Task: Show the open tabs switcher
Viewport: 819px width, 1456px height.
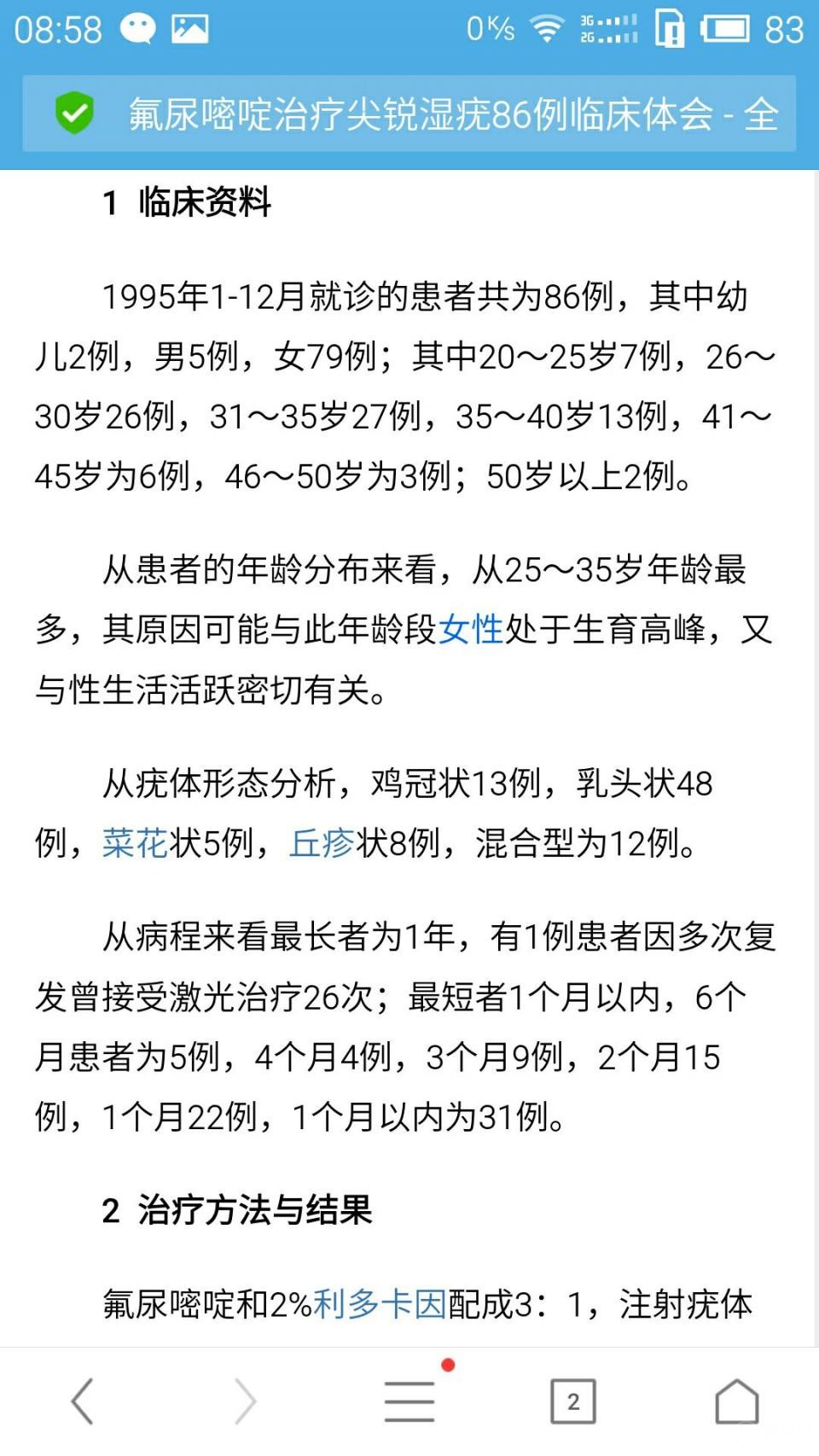Action: click(x=572, y=1401)
